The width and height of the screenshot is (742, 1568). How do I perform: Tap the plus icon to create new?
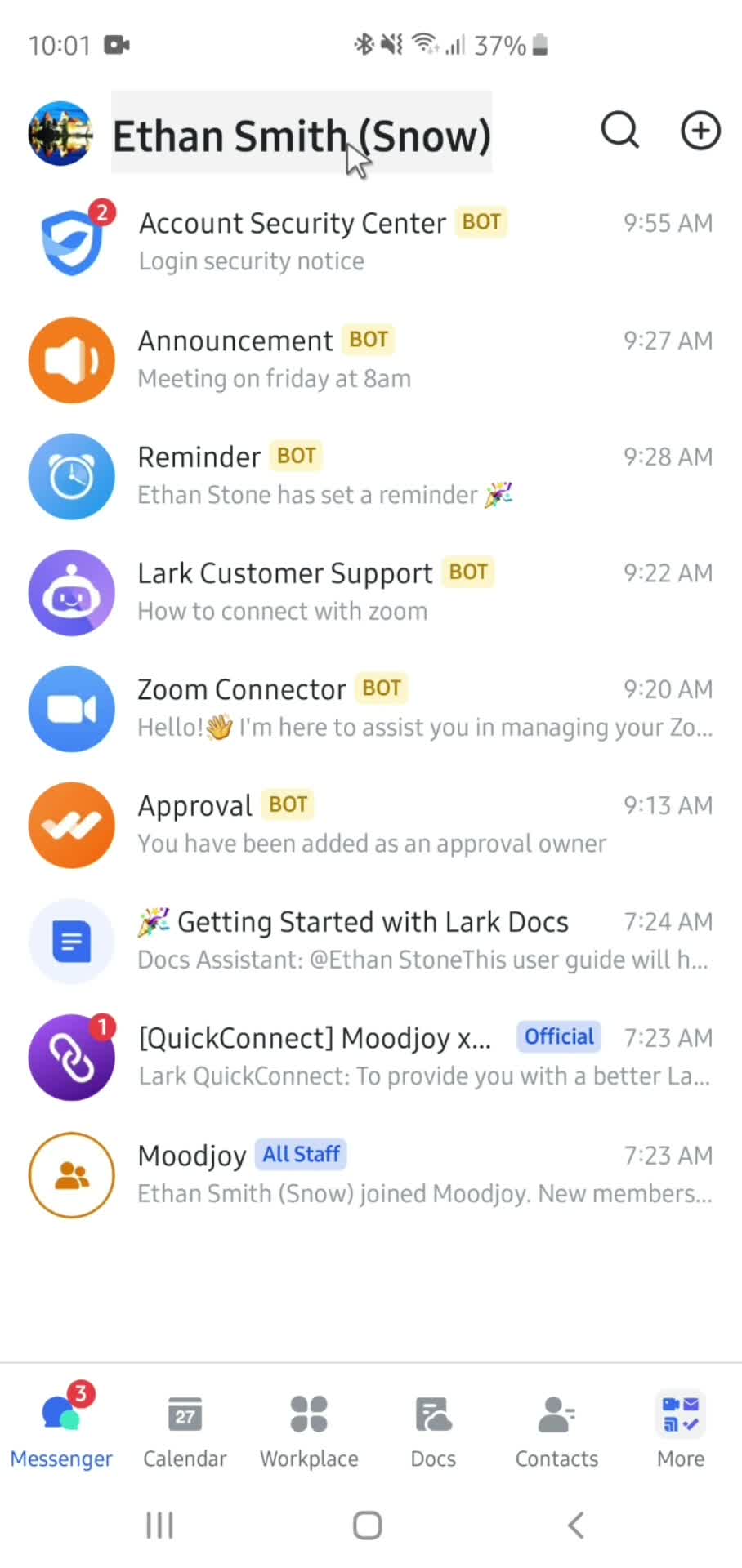click(700, 131)
